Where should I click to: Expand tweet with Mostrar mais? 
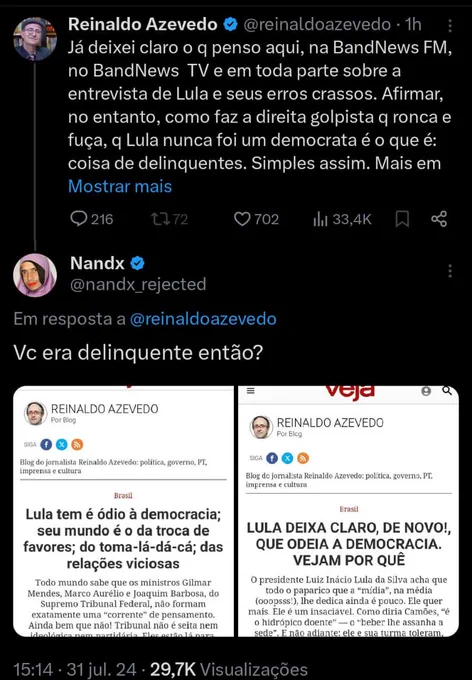(x=120, y=186)
